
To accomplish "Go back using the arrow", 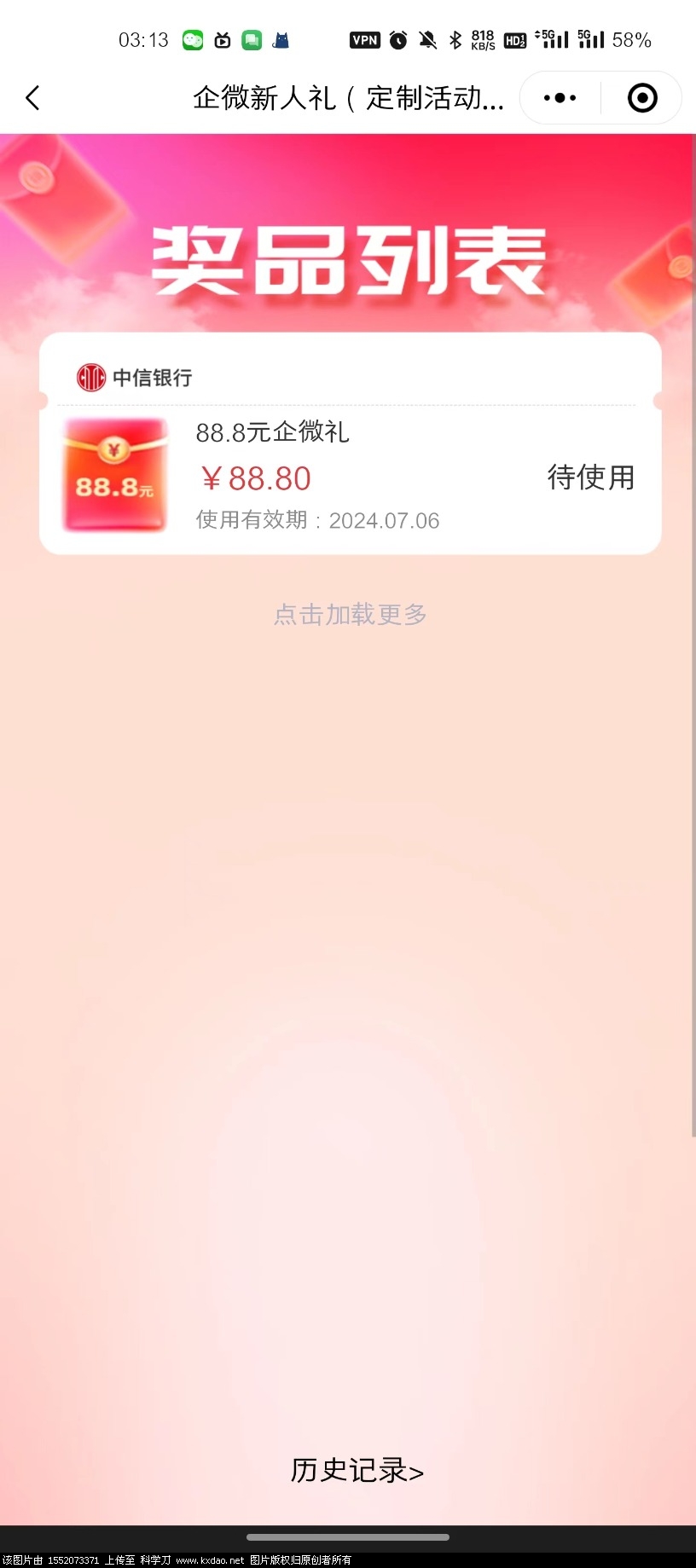I will (x=32, y=98).
